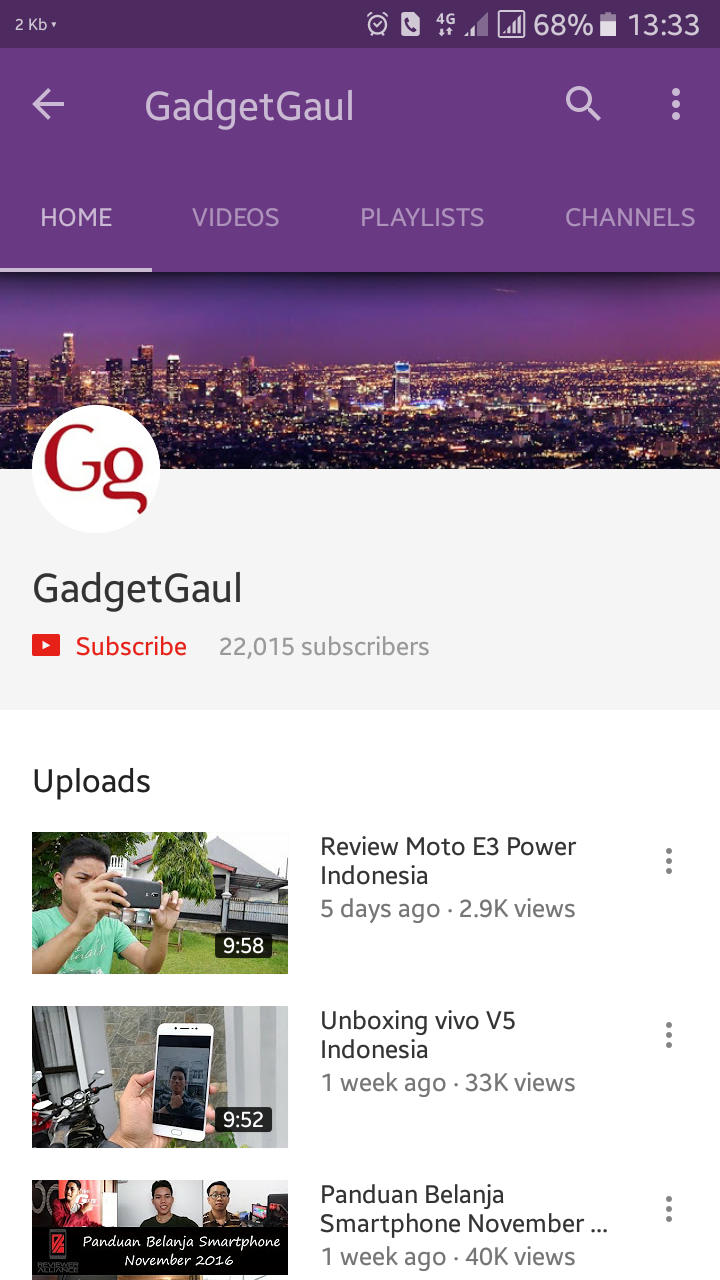Open options for Review Moto E3 Power
Viewport: 720px width, 1280px height.
coord(668,861)
